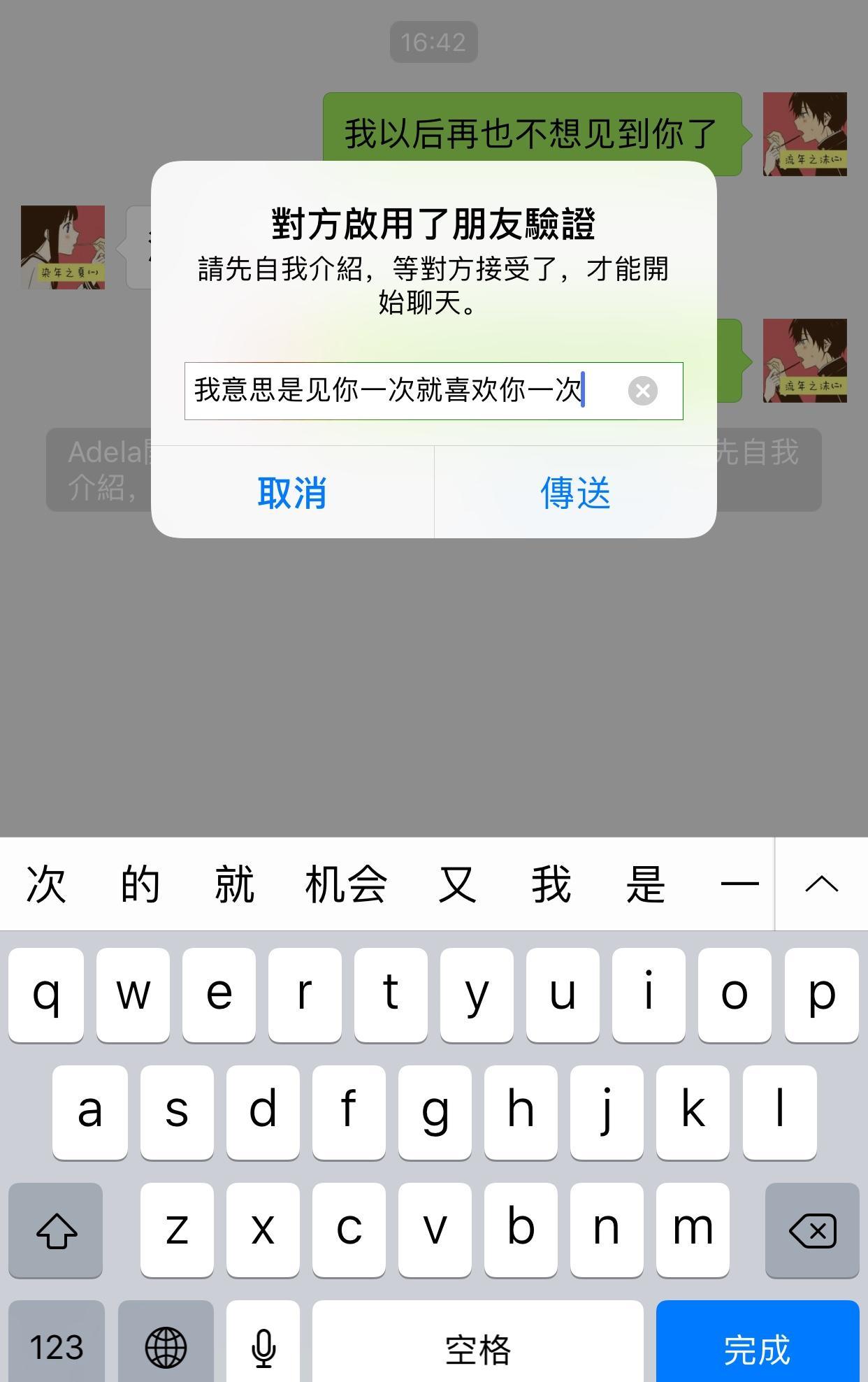This screenshot has height=1382, width=868.
Task: Expand the keyboard candidate list
Action: pos(821,884)
